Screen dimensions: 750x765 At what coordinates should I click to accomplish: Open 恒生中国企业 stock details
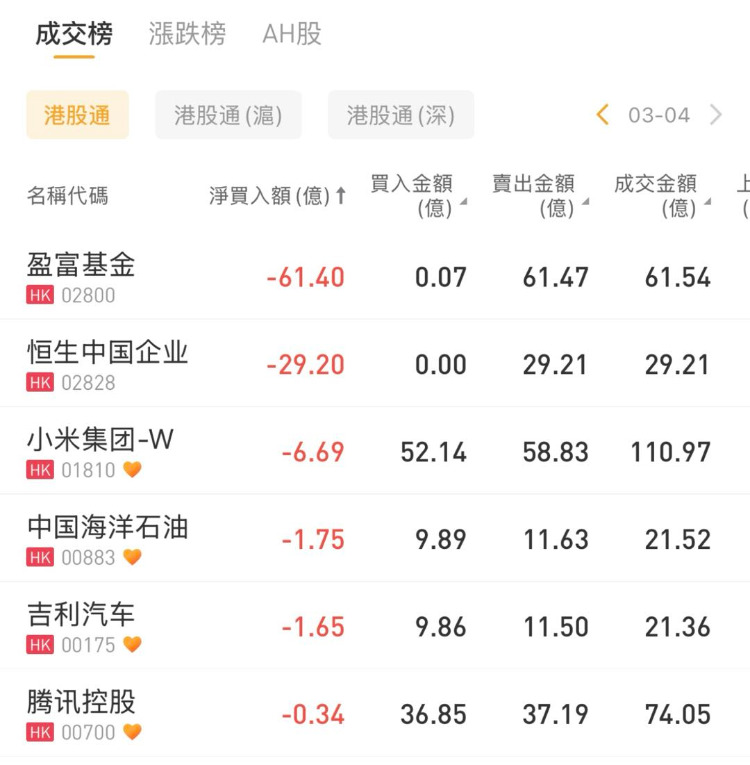[107, 364]
